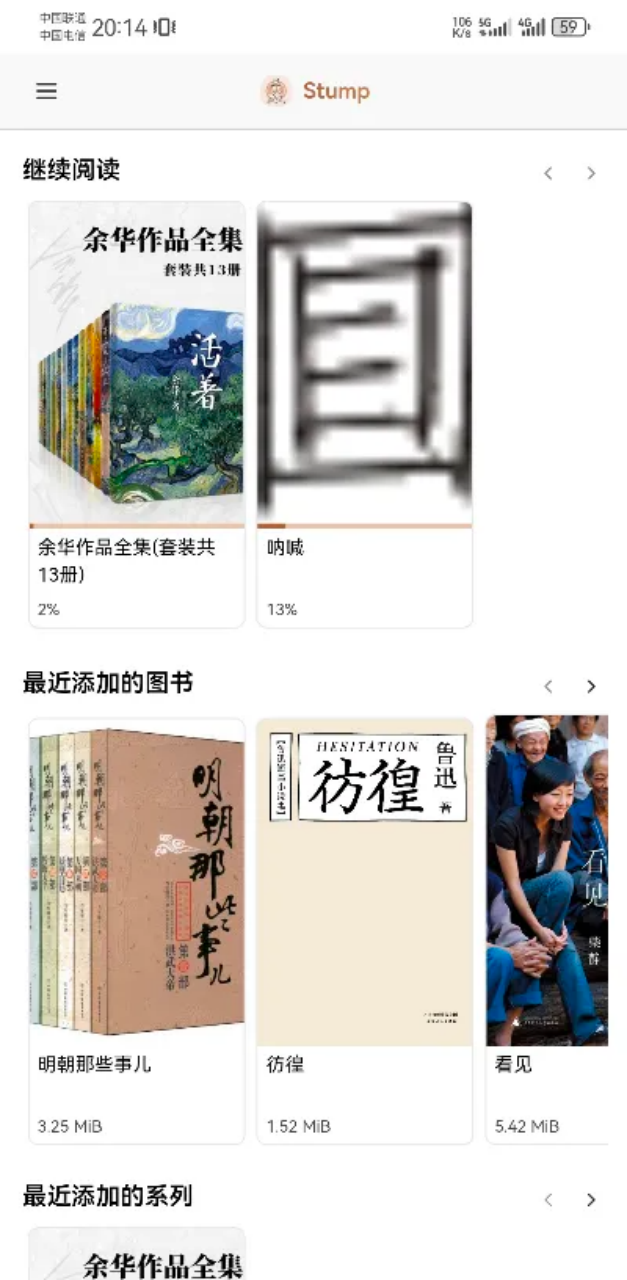Go to previous items in 最近添加的系列
This screenshot has width=627, height=1280.
[548, 1199]
